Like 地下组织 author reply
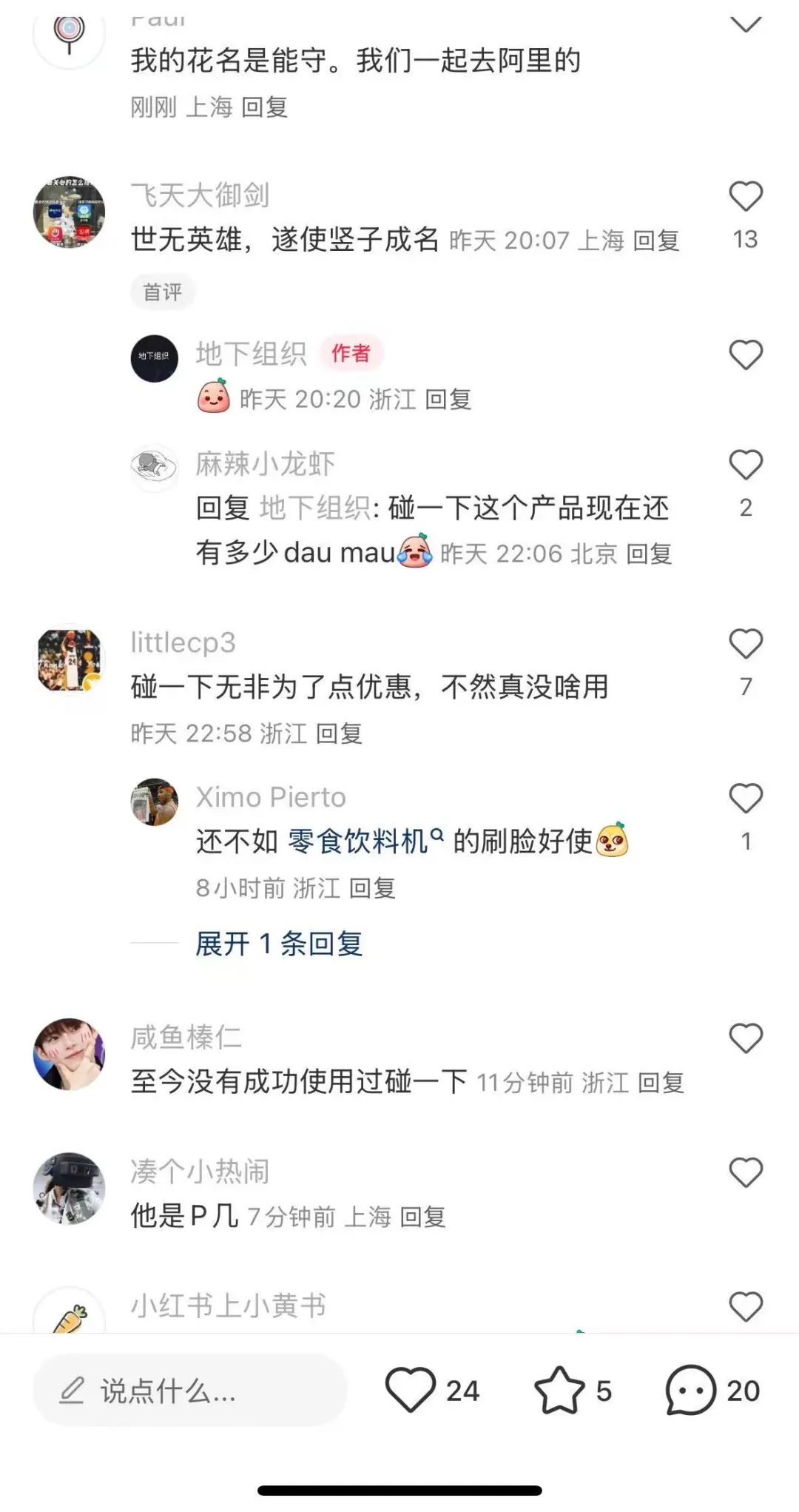 pyautogui.click(x=745, y=355)
